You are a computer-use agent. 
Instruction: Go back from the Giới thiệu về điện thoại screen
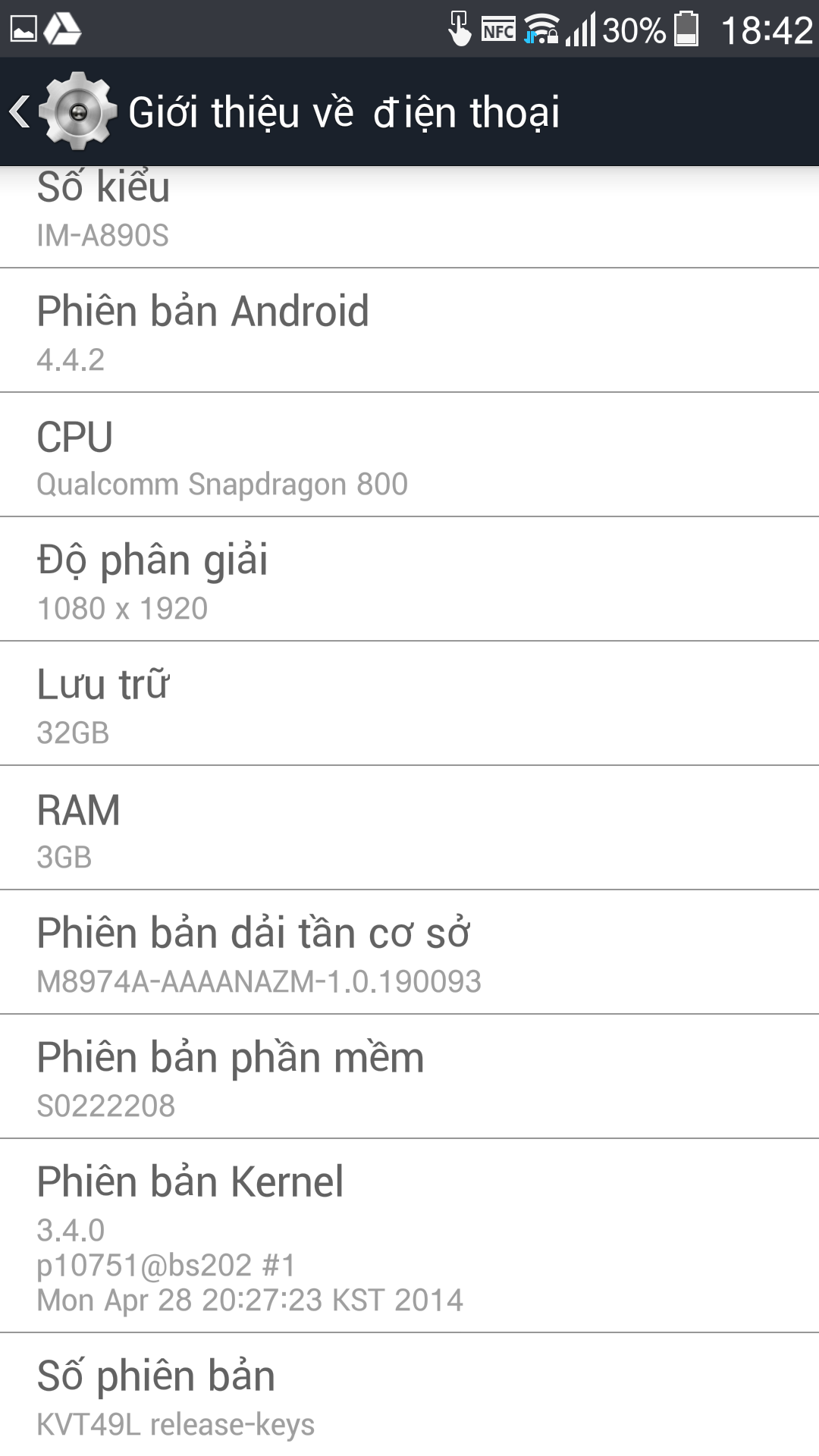61,112
